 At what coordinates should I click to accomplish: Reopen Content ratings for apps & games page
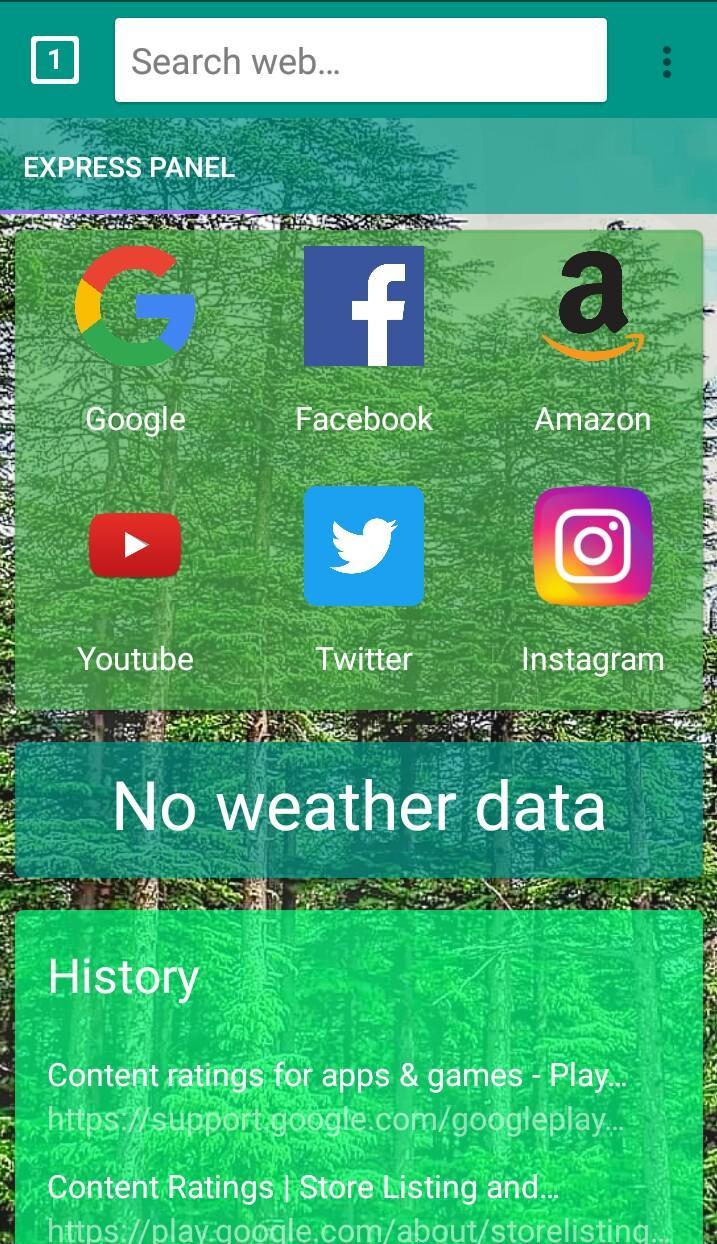338,1096
